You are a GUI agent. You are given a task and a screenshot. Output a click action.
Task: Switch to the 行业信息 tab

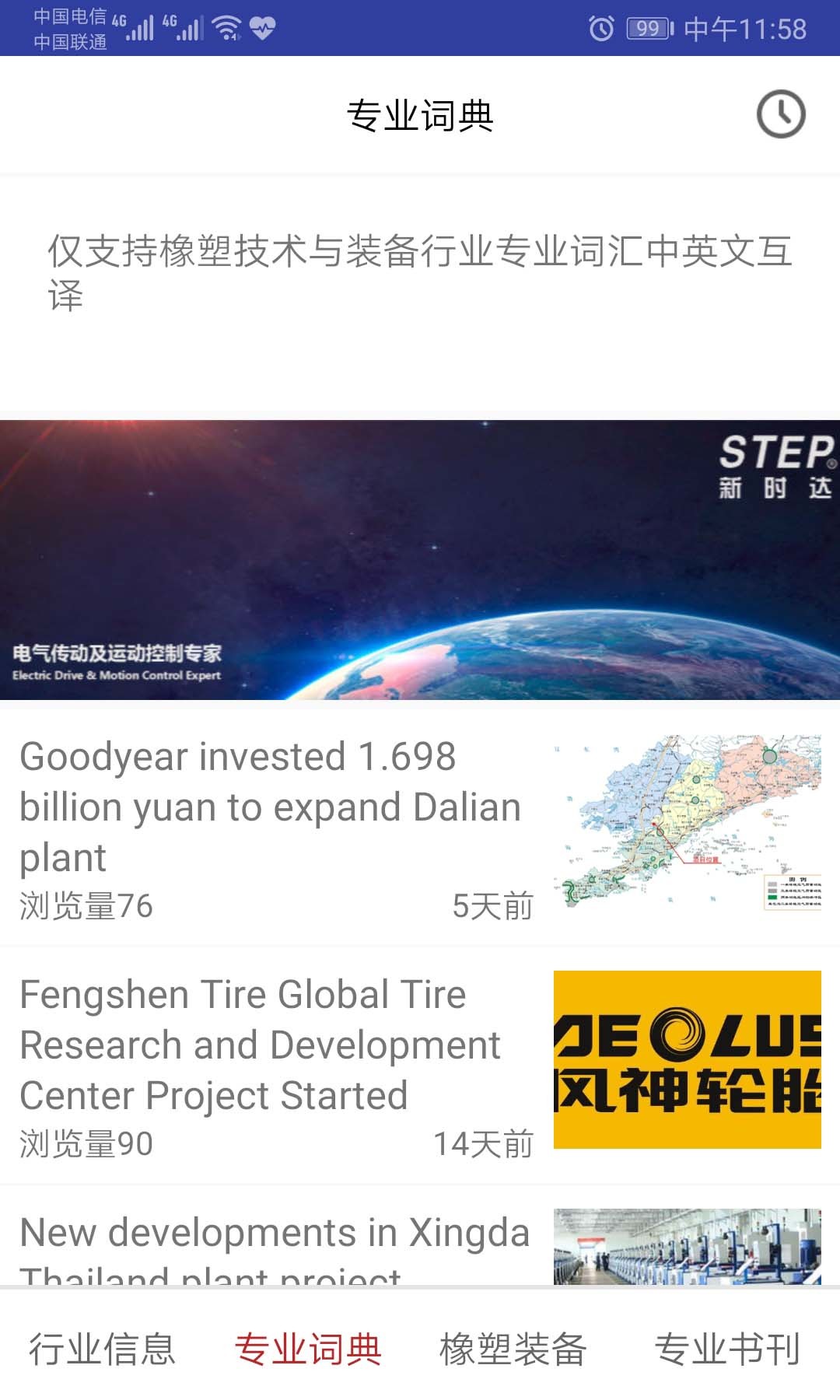coord(102,1349)
